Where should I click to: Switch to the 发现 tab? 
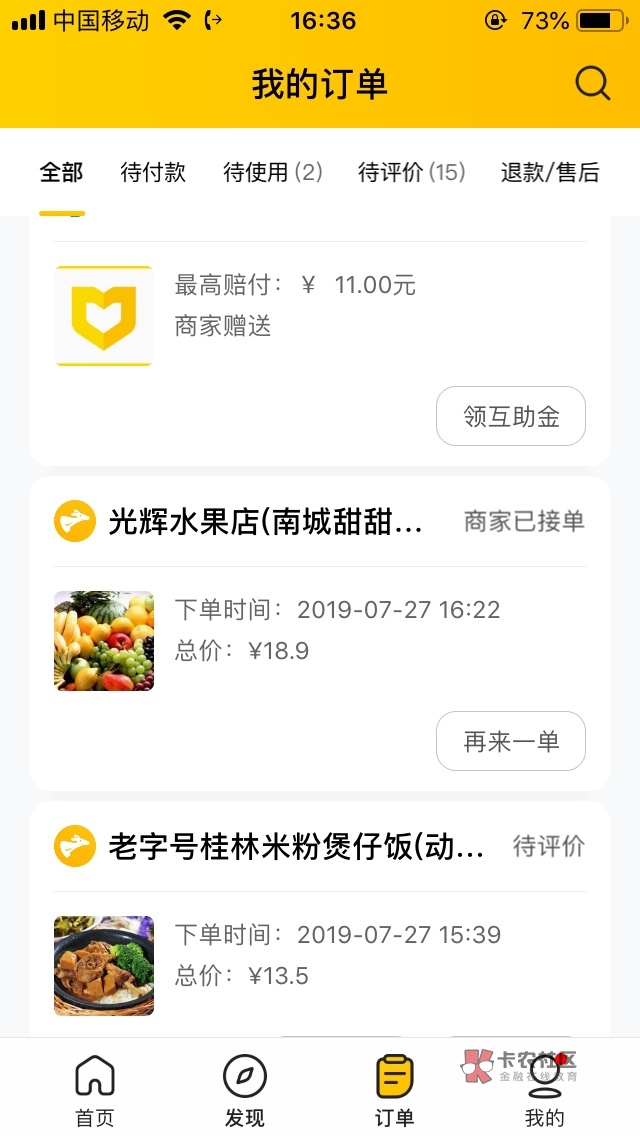pos(244,1090)
